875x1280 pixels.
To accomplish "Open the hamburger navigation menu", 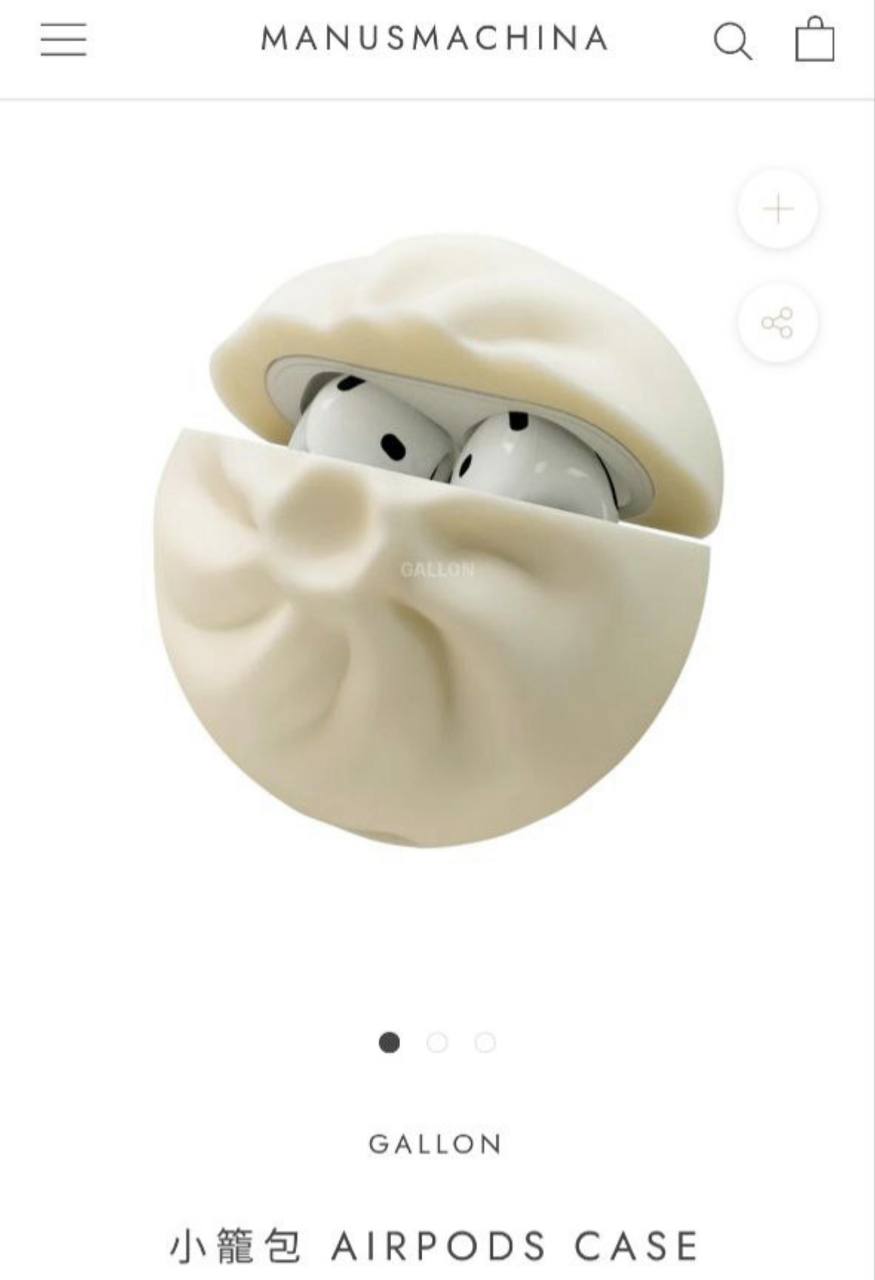I will [x=63, y=39].
